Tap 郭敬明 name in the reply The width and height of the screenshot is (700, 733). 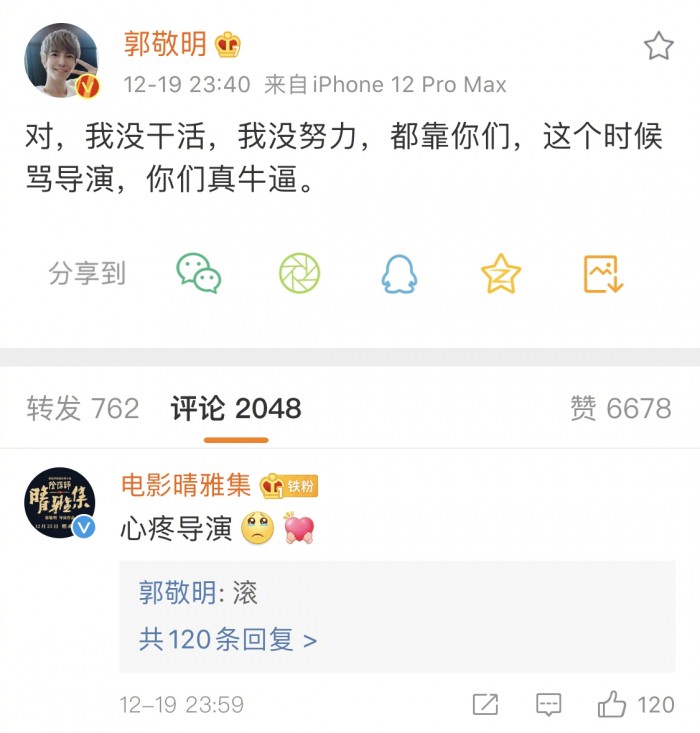177,593
